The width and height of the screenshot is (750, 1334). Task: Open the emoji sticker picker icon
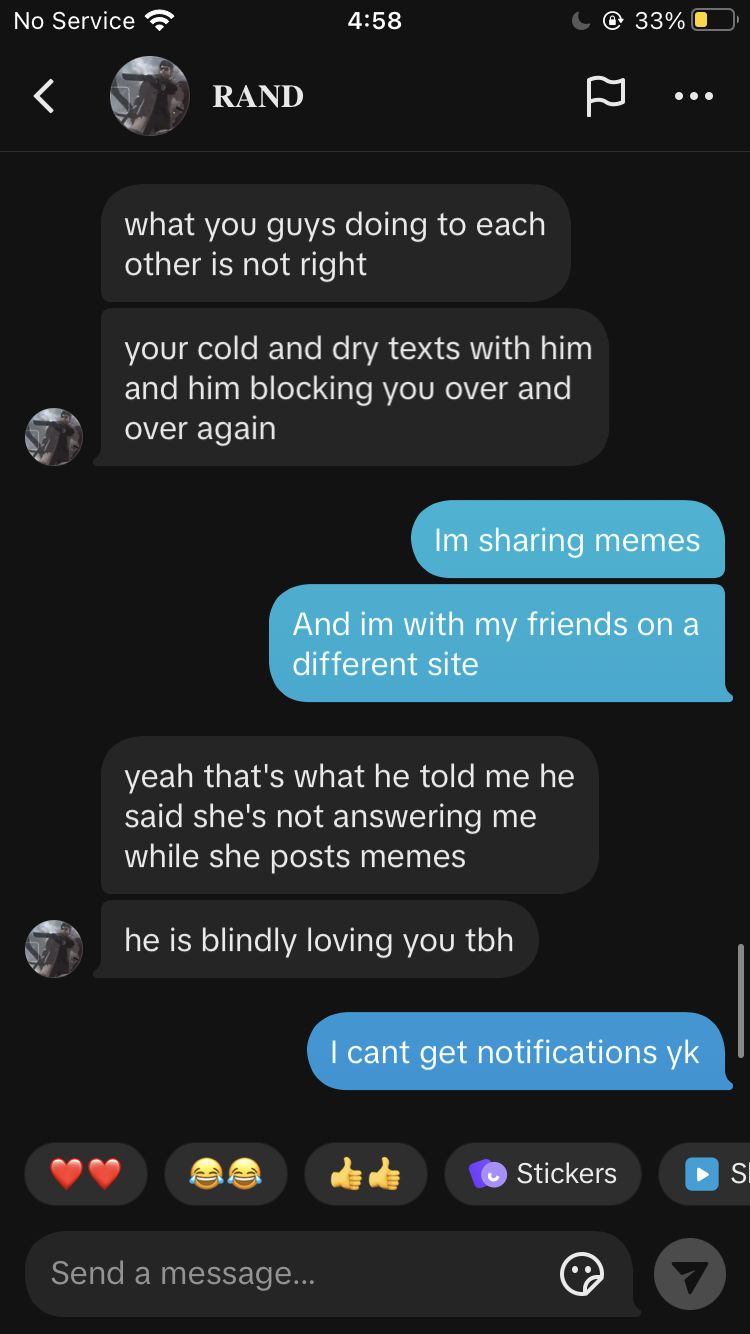click(x=581, y=1273)
